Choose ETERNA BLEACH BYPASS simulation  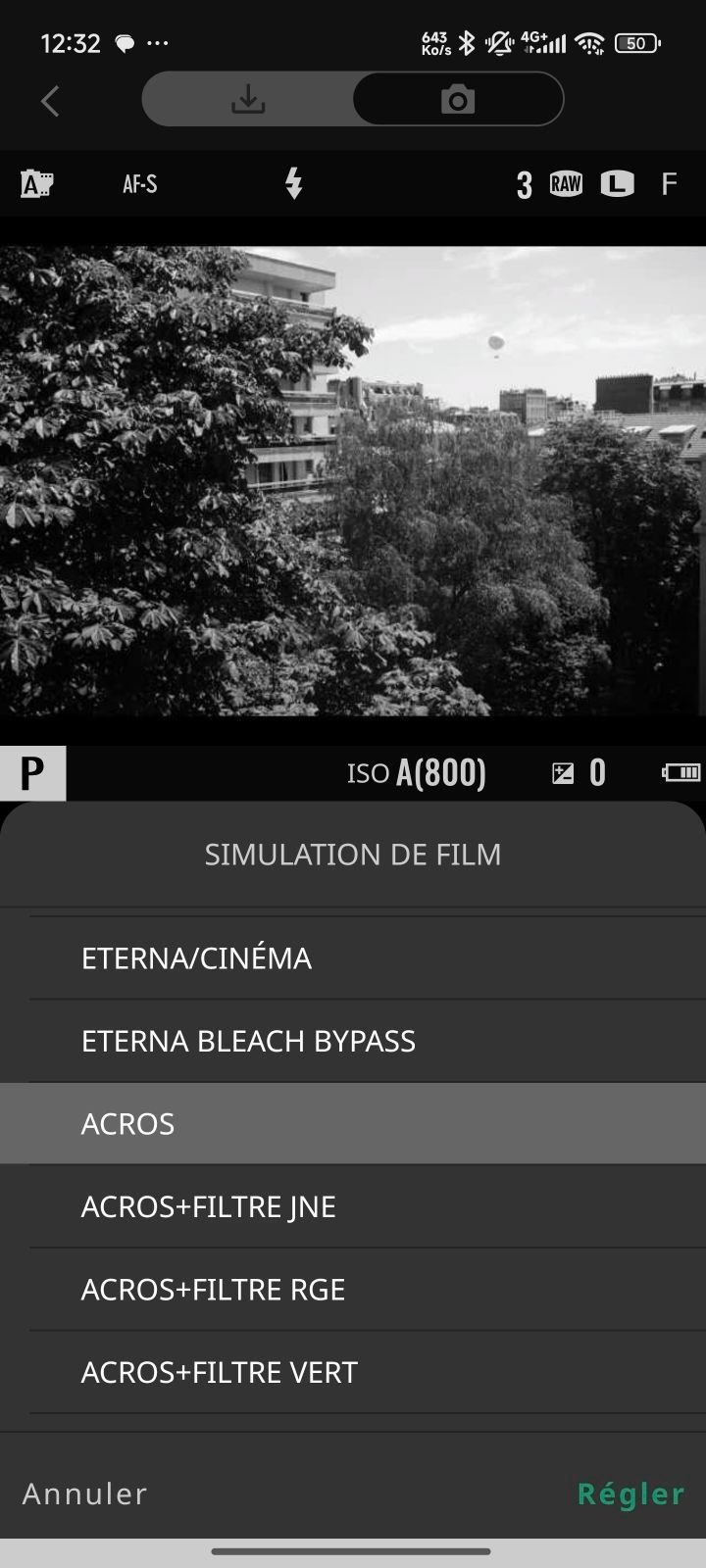pyautogui.click(x=248, y=1041)
